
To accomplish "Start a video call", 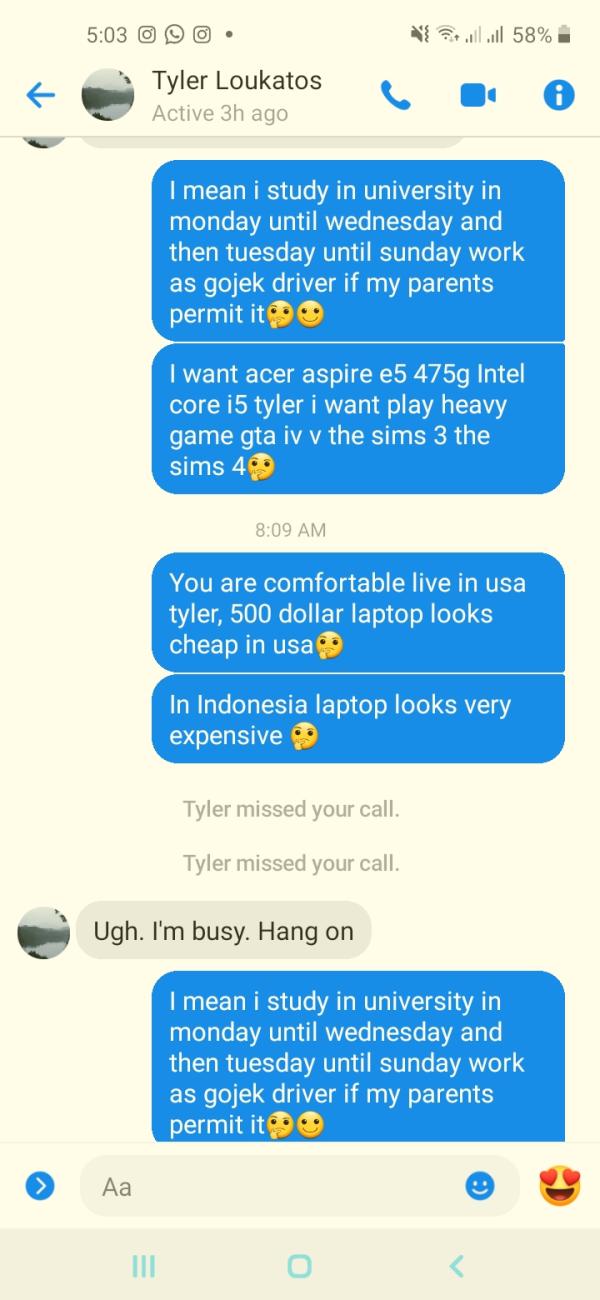I will click(x=477, y=95).
